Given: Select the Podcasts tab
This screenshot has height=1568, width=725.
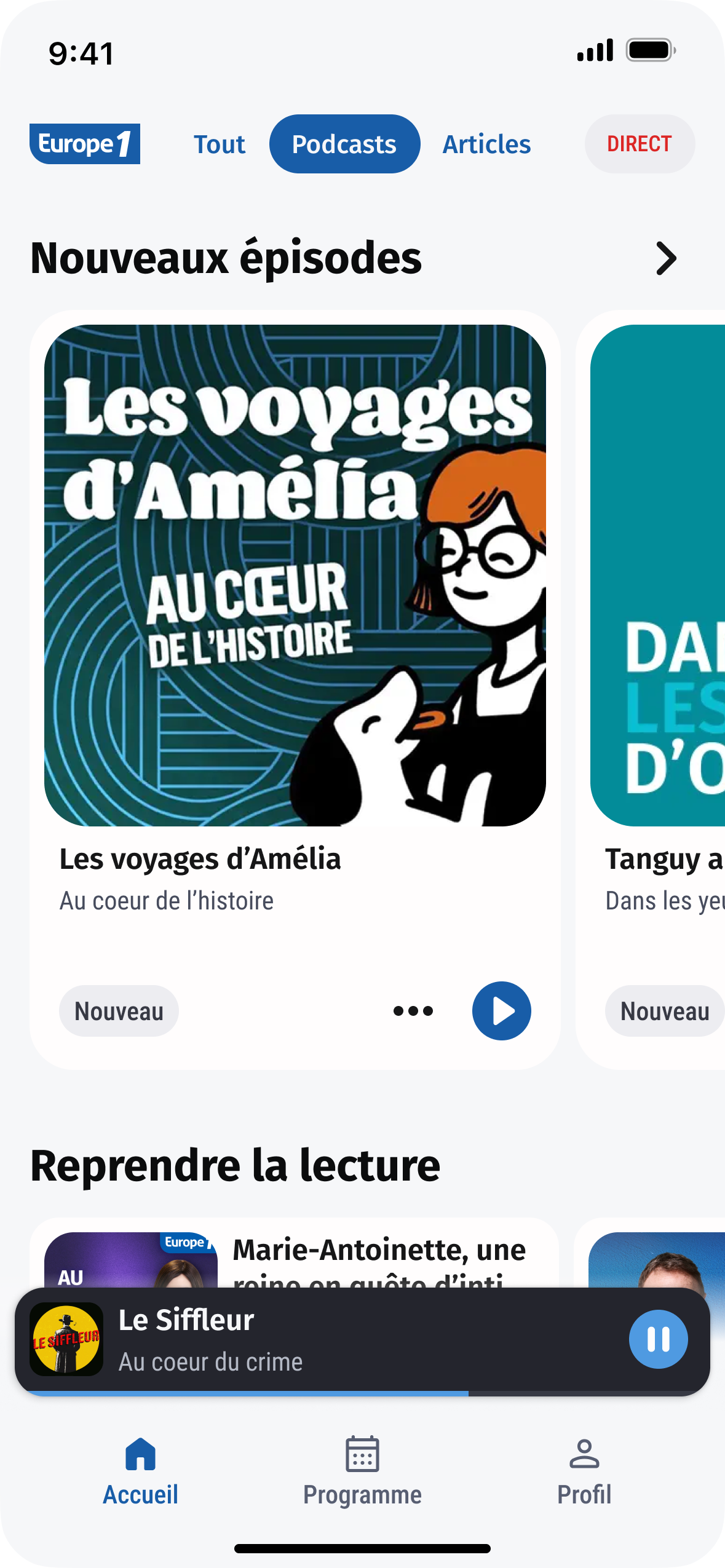Looking at the screenshot, I should pos(344,145).
